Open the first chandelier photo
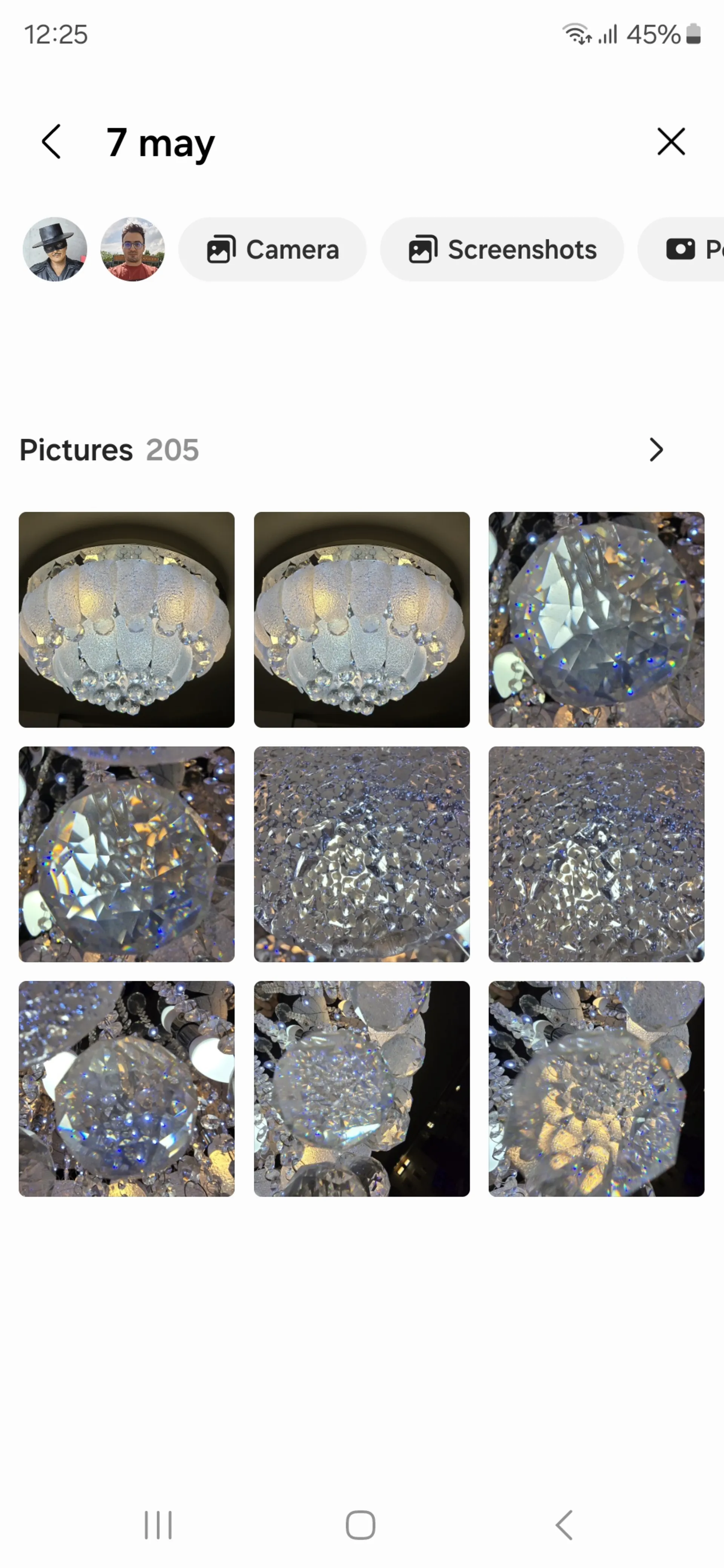Image resolution: width=724 pixels, height=1568 pixels. (127, 620)
